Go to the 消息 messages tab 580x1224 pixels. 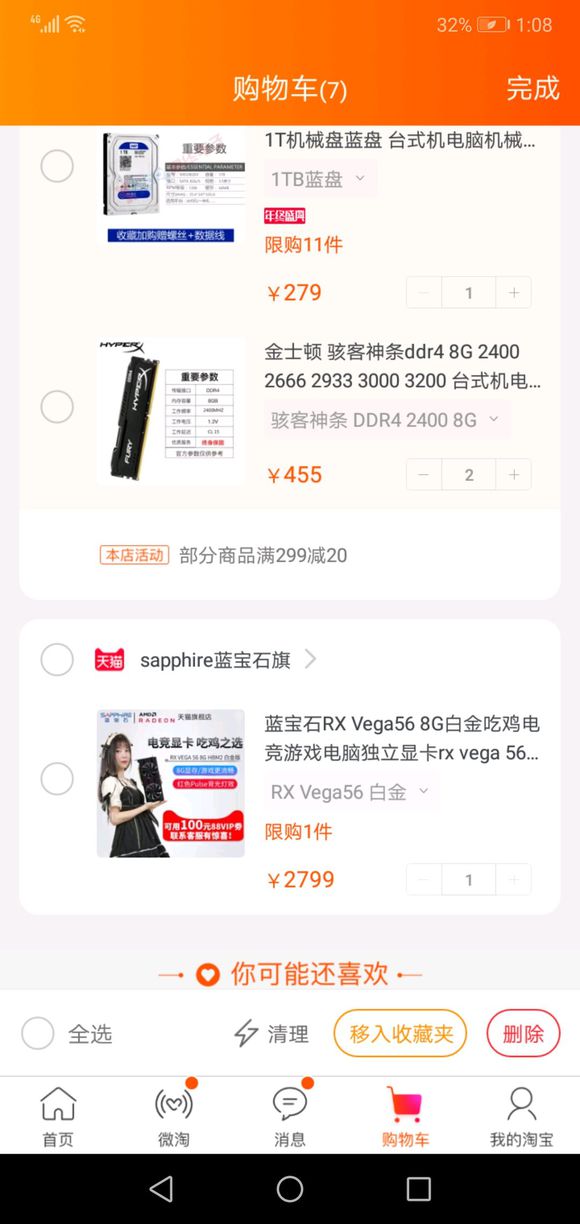(x=290, y=1116)
